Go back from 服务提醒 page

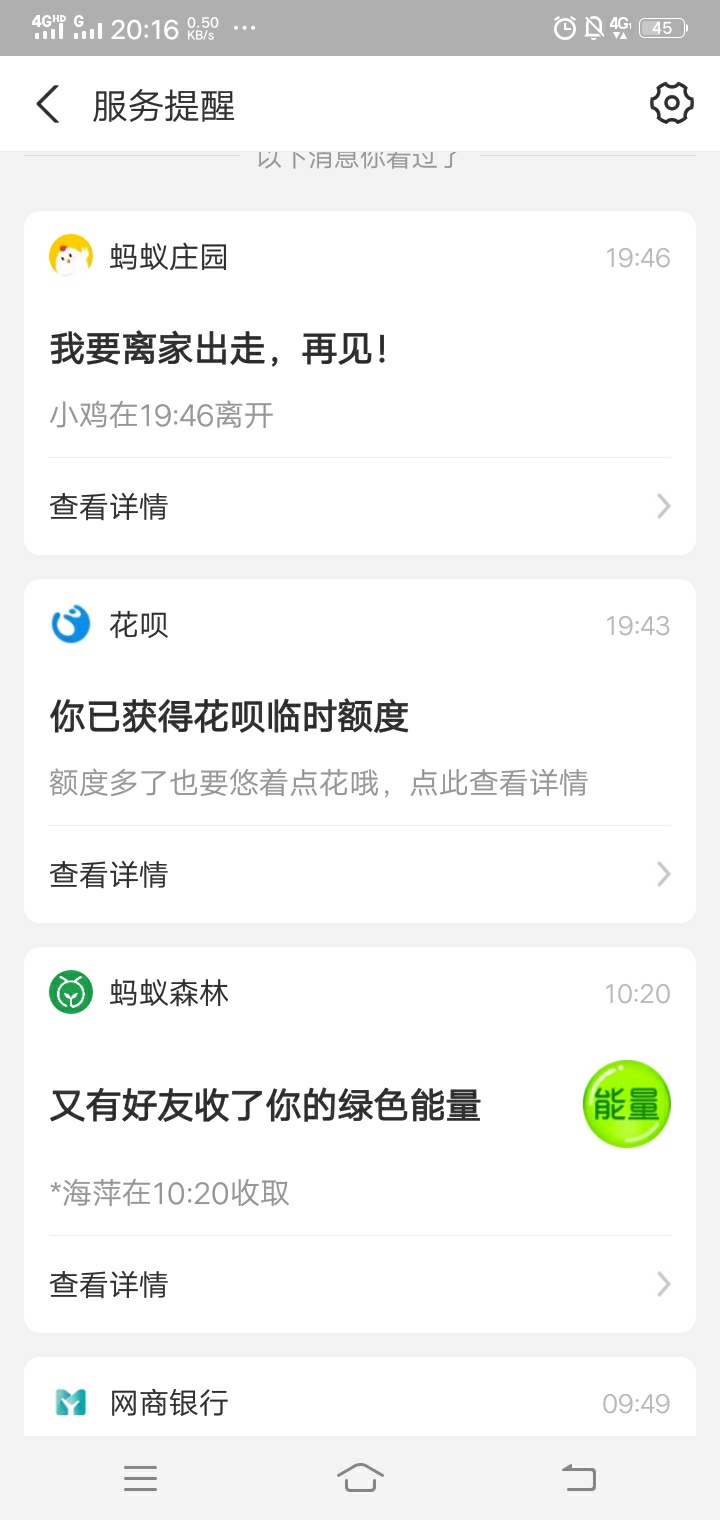tap(47, 105)
